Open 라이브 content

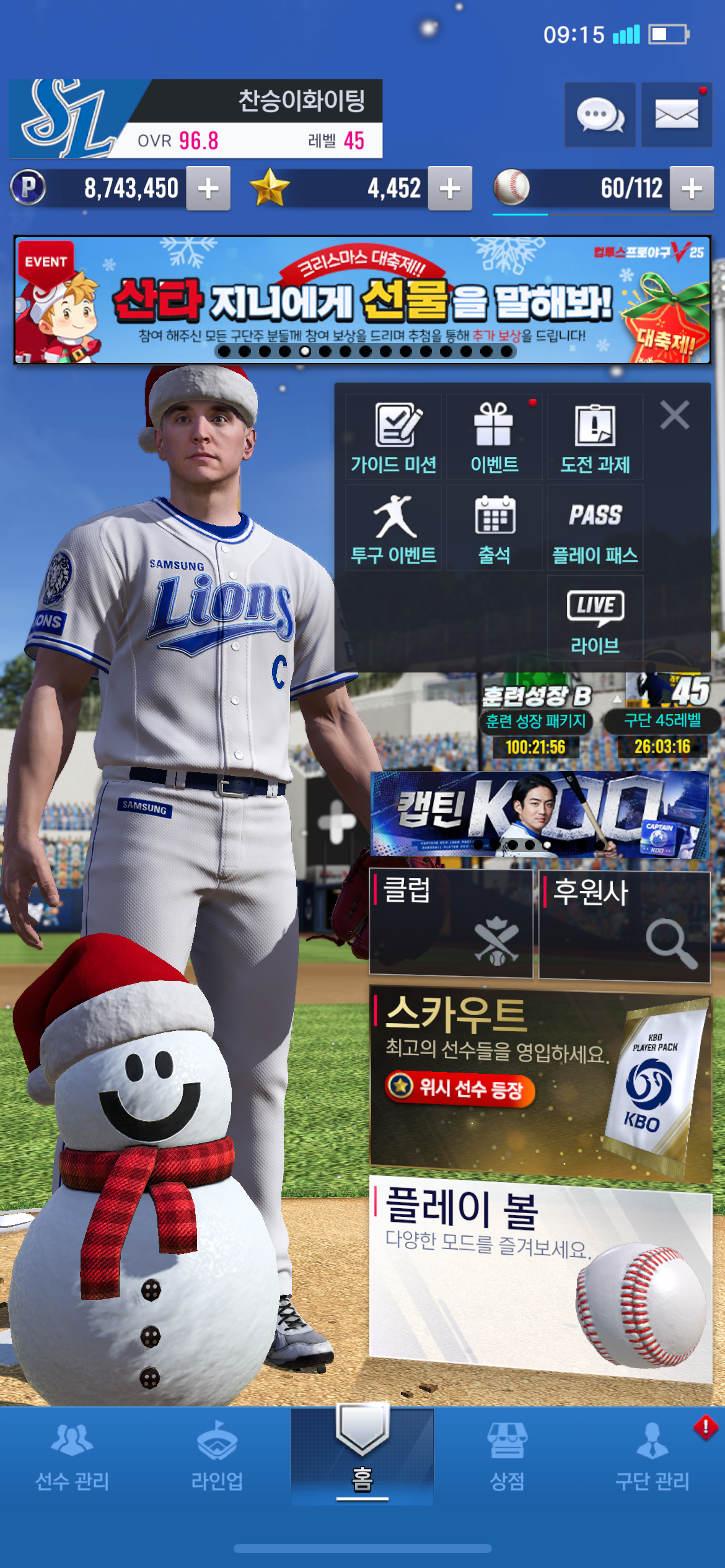[x=595, y=619]
